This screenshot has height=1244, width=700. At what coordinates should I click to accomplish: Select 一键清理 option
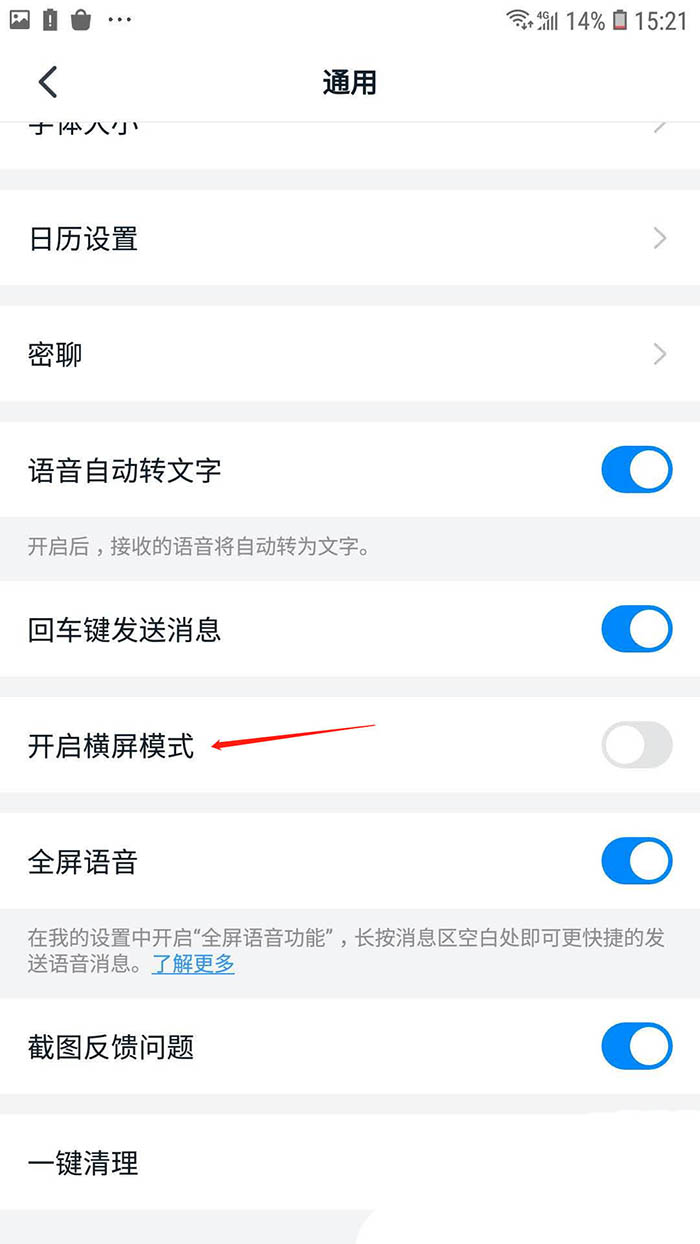(x=350, y=1163)
